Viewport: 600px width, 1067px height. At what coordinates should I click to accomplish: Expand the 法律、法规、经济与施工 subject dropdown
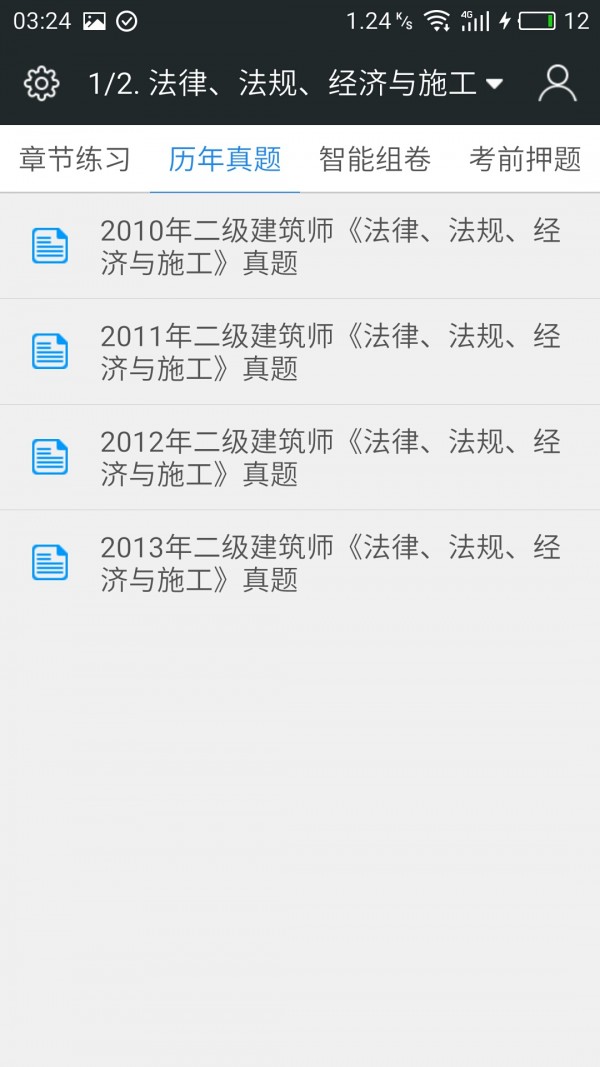point(296,84)
